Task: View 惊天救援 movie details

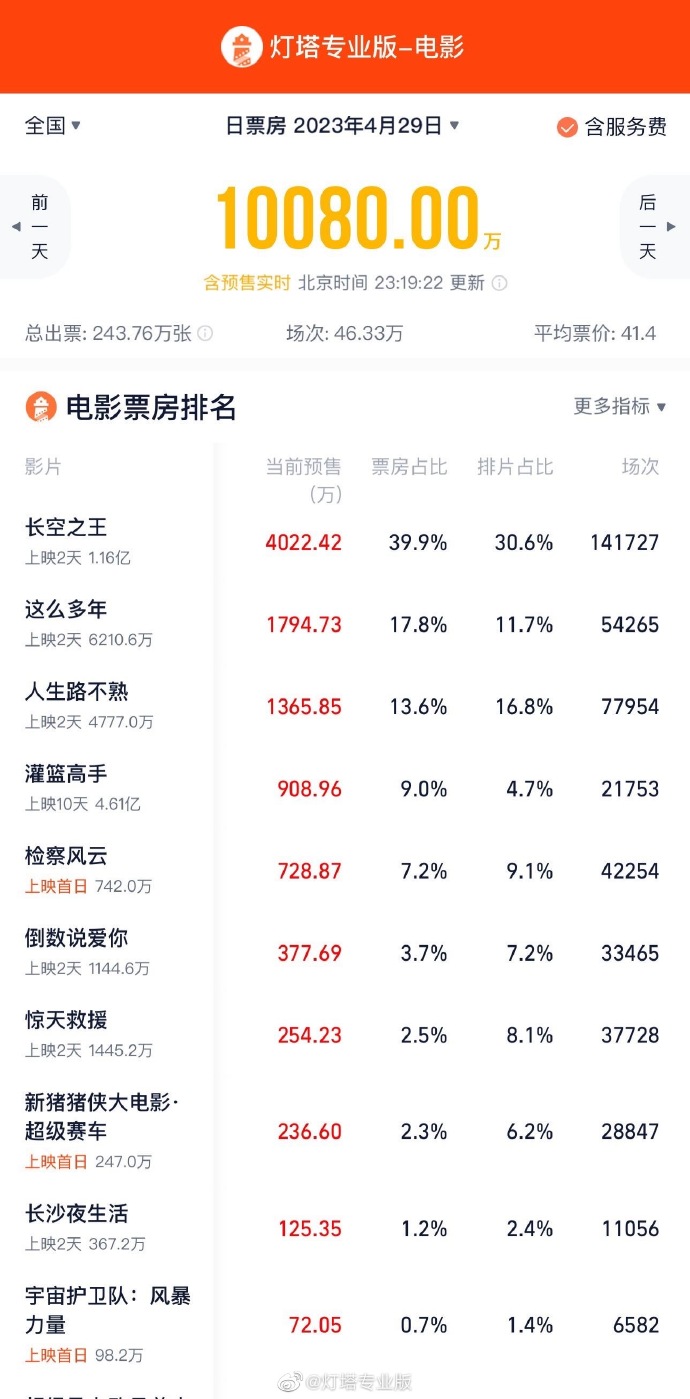Action: [66, 1019]
